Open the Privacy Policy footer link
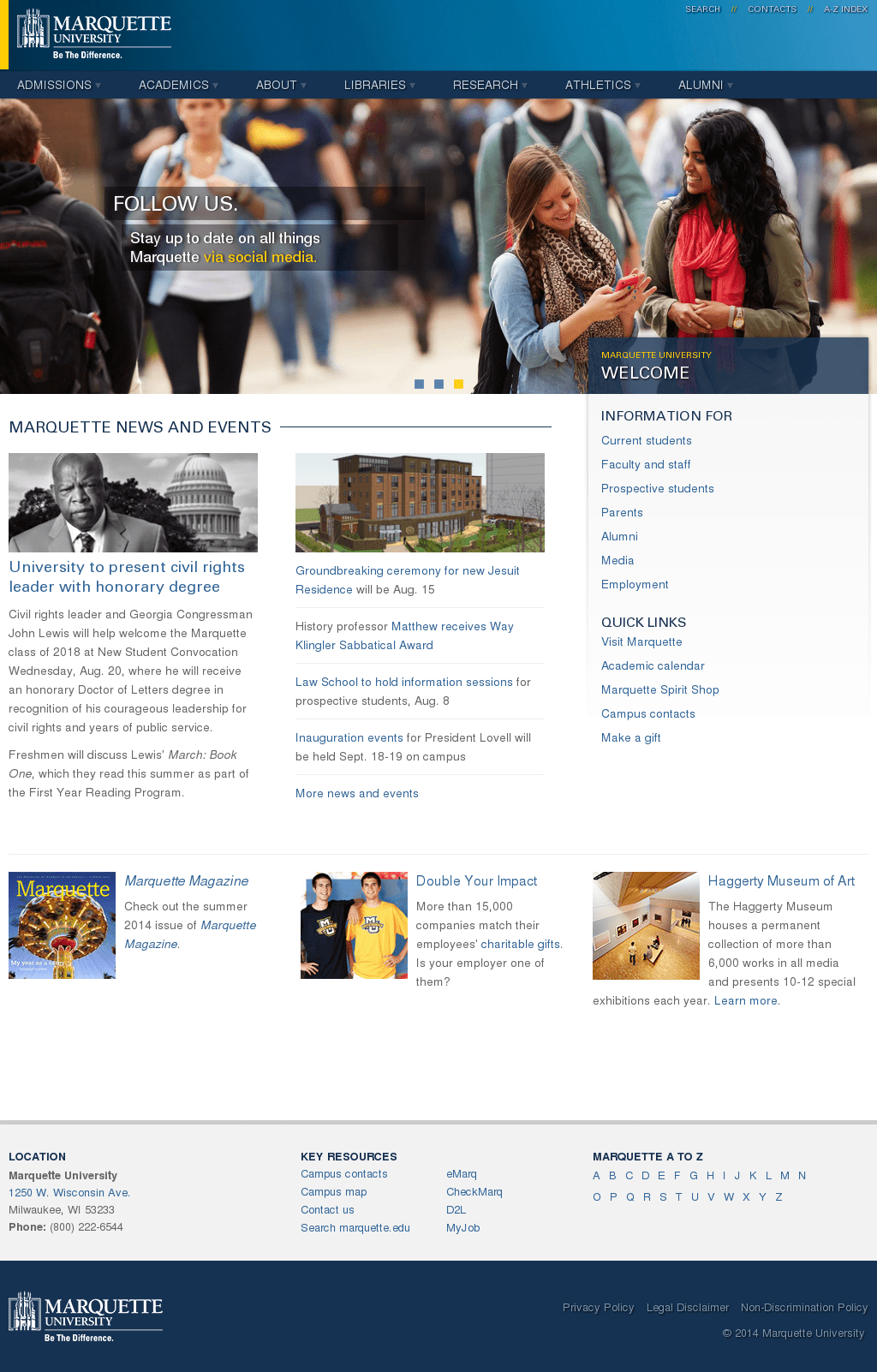The image size is (877, 1372). (598, 1307)
